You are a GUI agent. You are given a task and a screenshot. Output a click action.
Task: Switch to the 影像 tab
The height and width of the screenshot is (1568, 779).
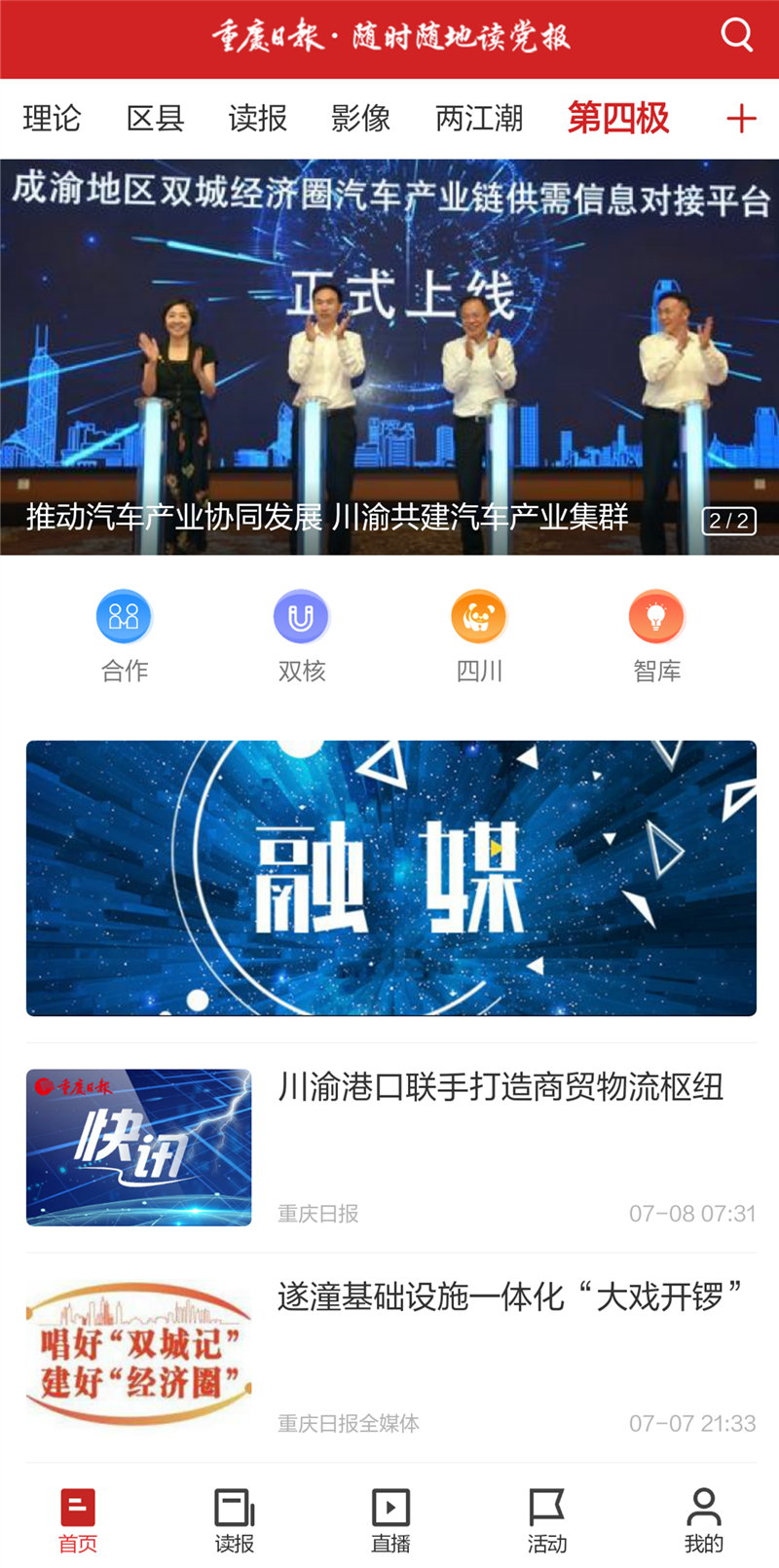point(360,119)
